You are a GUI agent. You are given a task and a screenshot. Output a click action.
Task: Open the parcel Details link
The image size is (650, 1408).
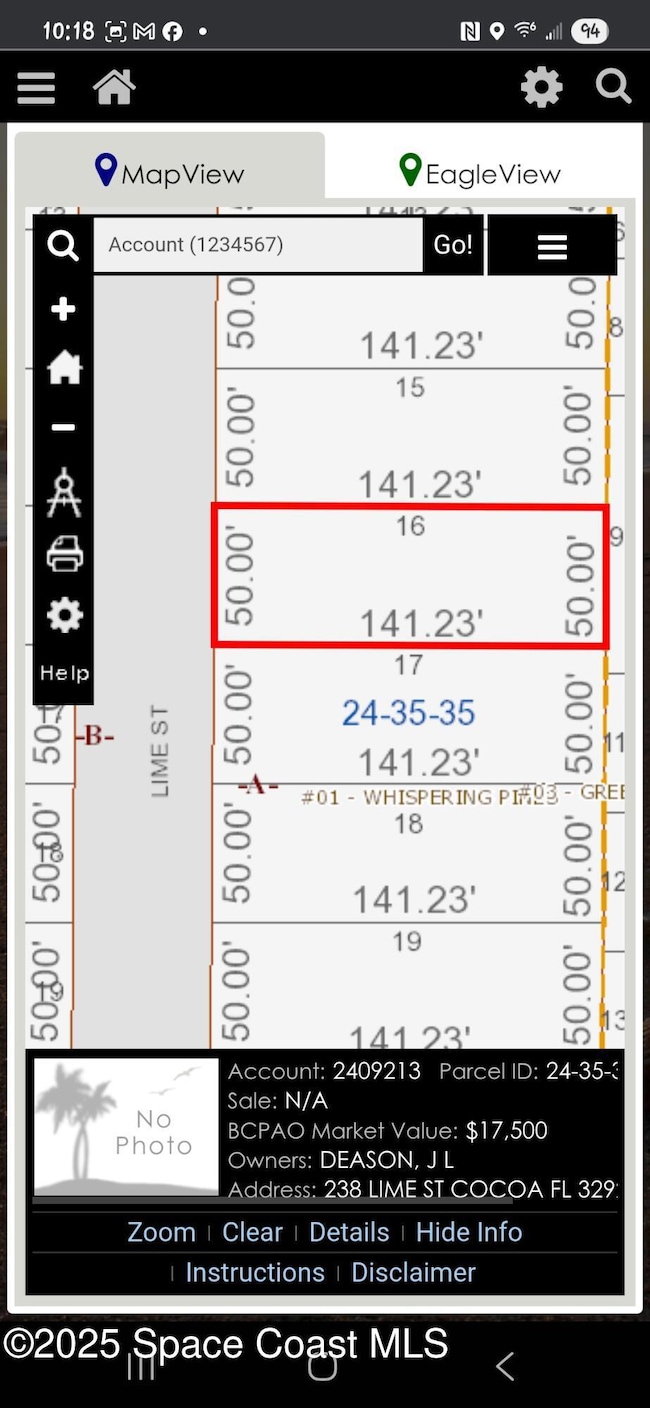click(x=349, y=1232)
